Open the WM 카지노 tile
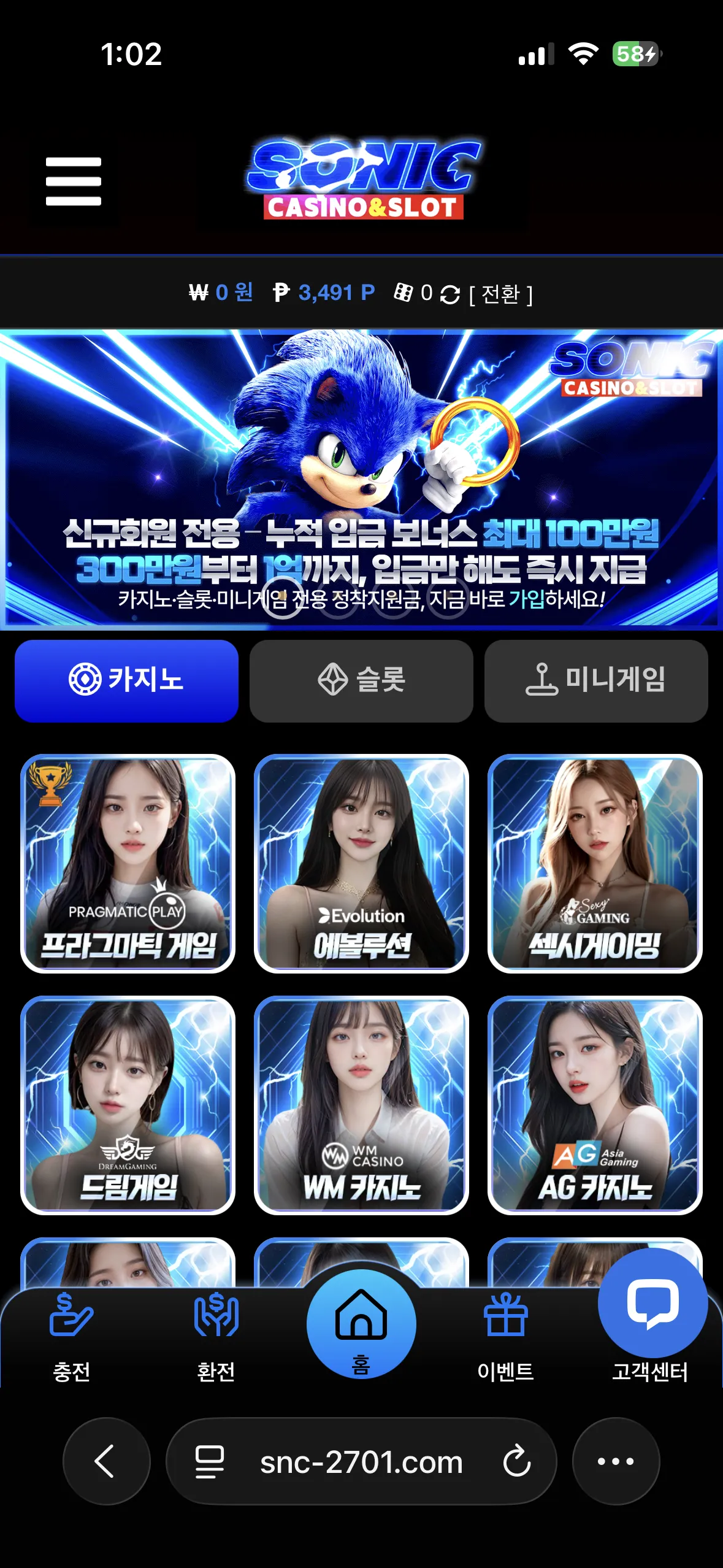 click(x=361, y=1105)
